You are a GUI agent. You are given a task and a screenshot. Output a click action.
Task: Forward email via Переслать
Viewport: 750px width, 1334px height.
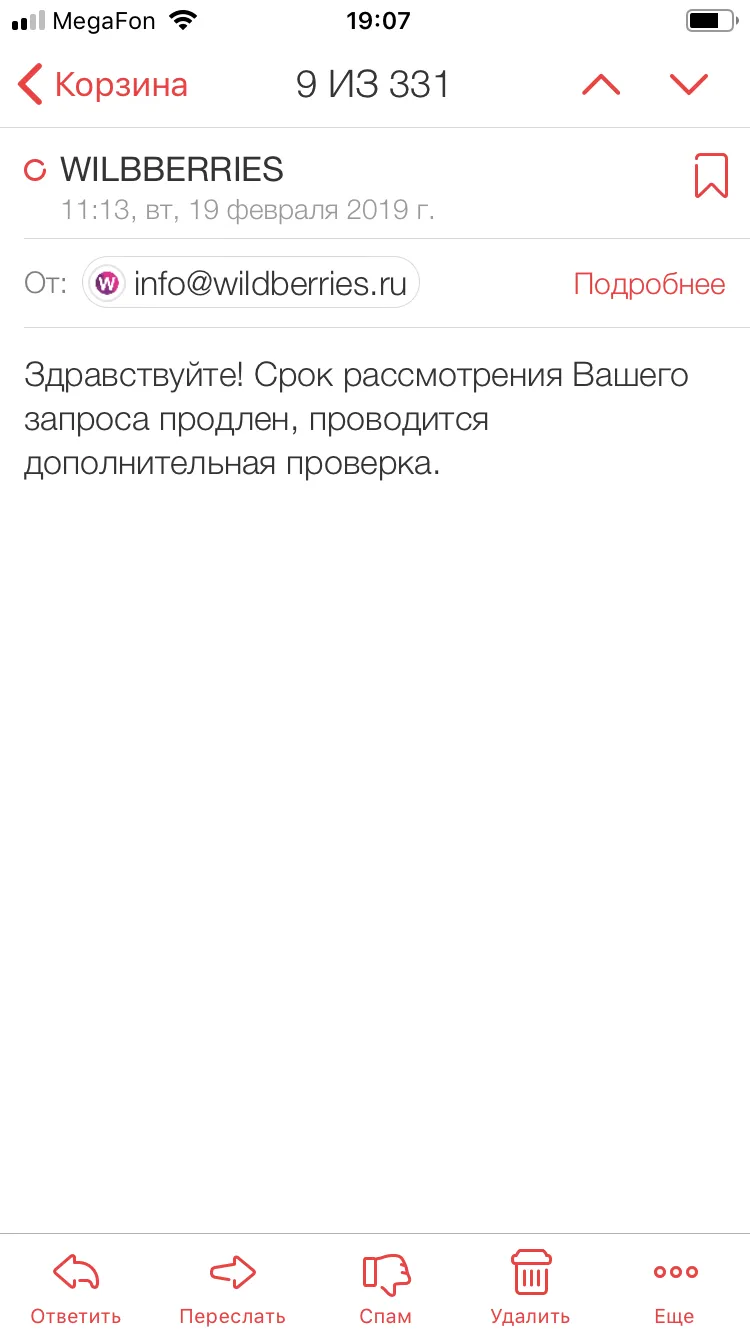coord(232,1288)
